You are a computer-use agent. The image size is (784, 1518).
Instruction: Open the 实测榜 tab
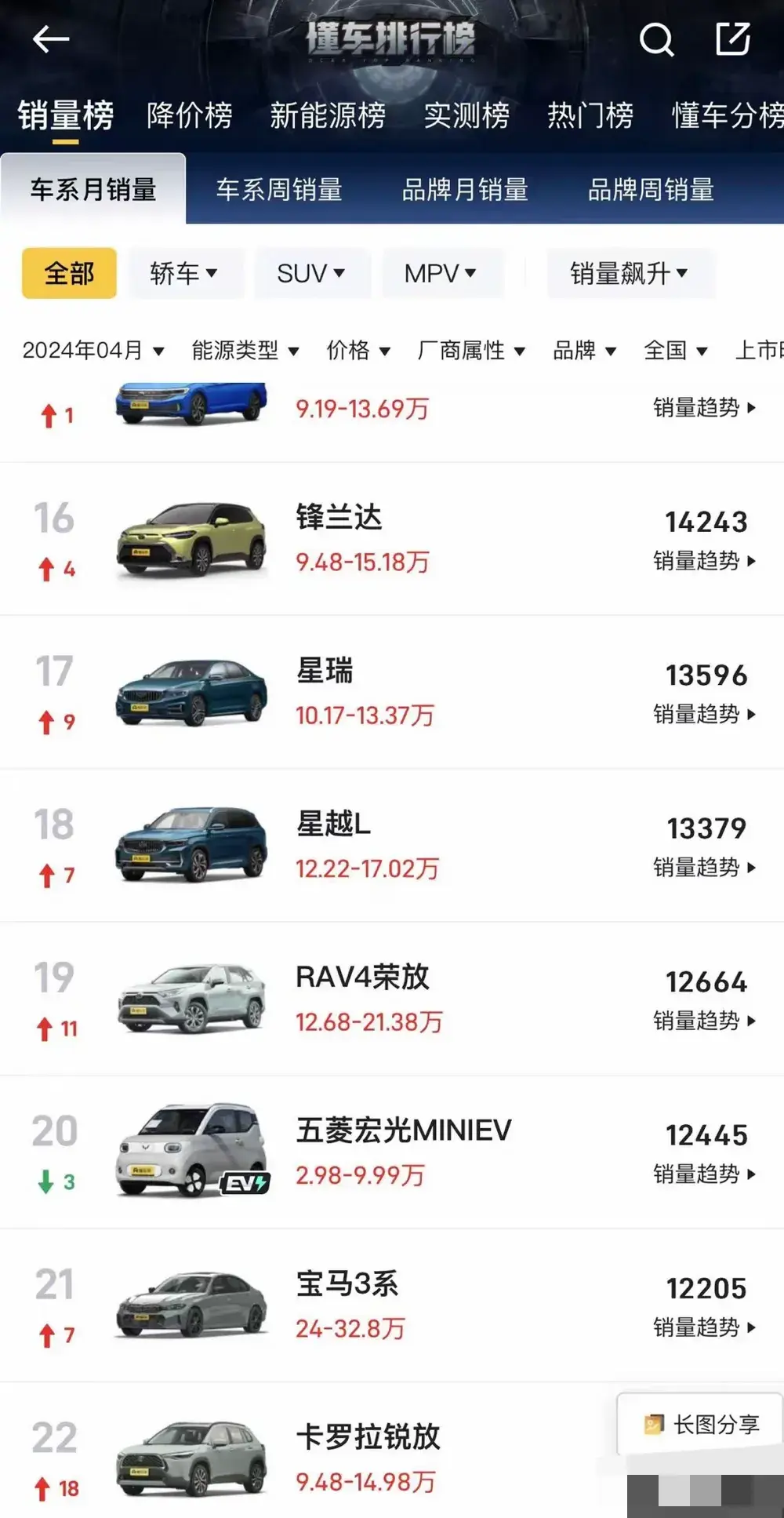coord(466,115)
